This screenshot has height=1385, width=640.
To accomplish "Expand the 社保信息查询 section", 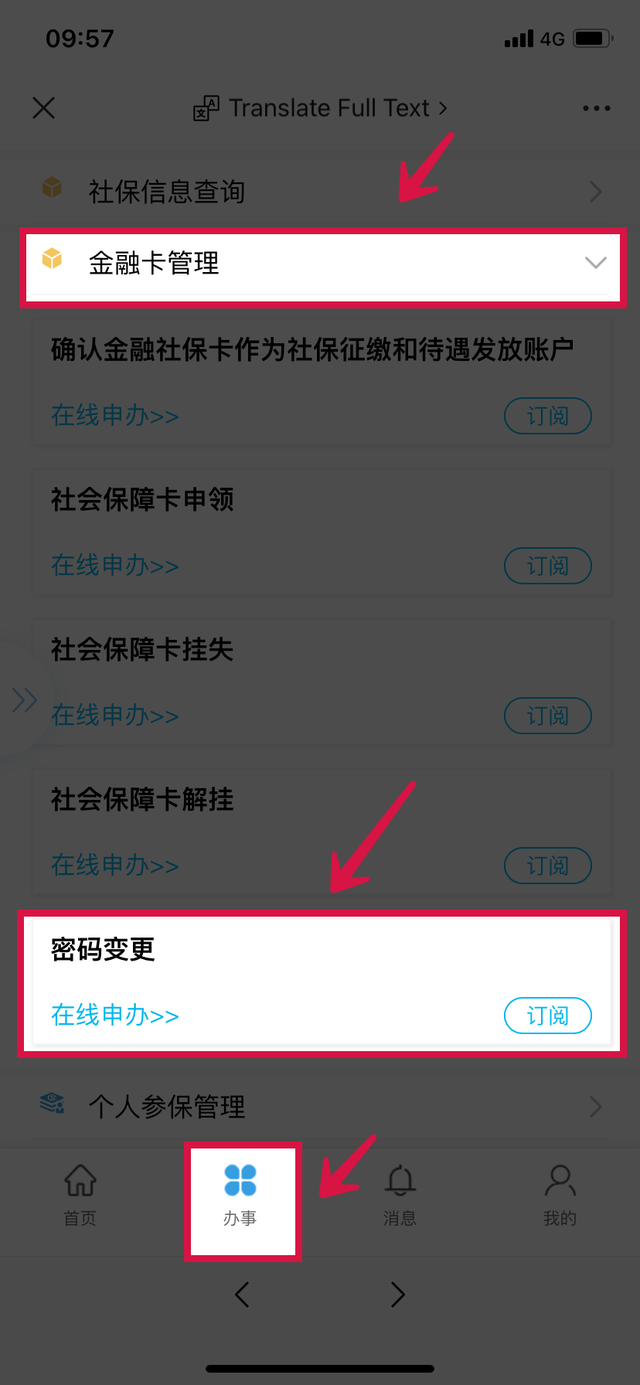I will tap(320, 190).
